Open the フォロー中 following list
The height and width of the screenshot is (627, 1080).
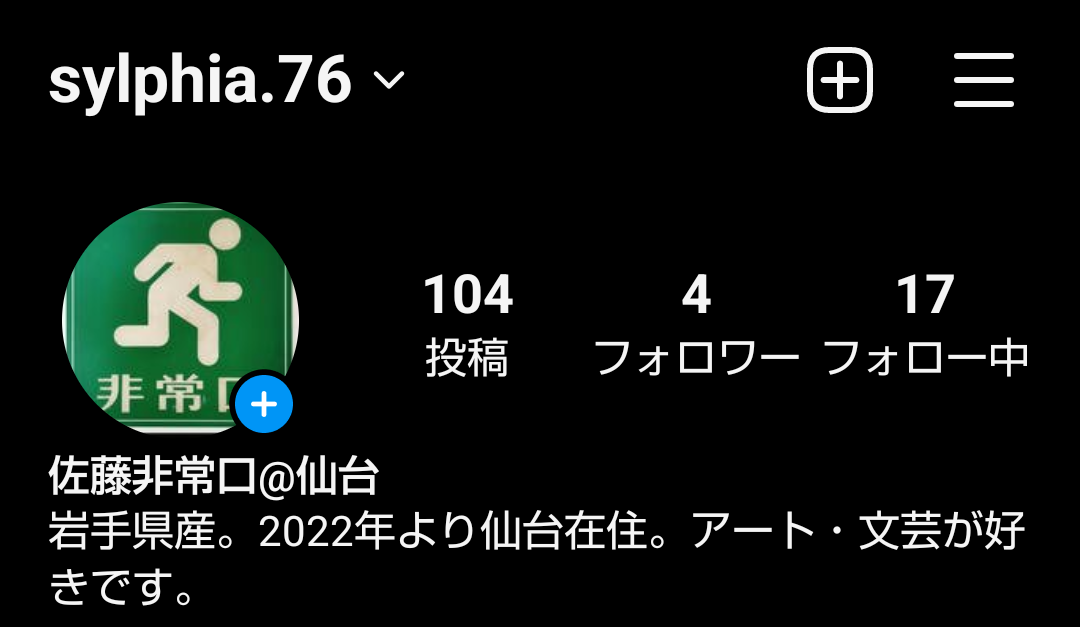click(926, 324)
